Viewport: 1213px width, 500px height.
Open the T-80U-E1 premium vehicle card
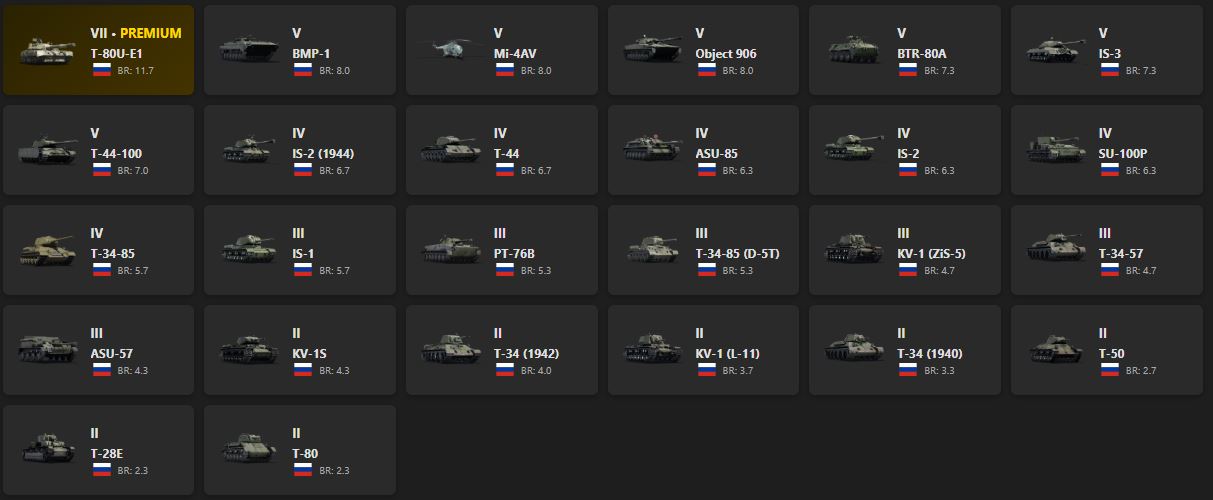98,50
